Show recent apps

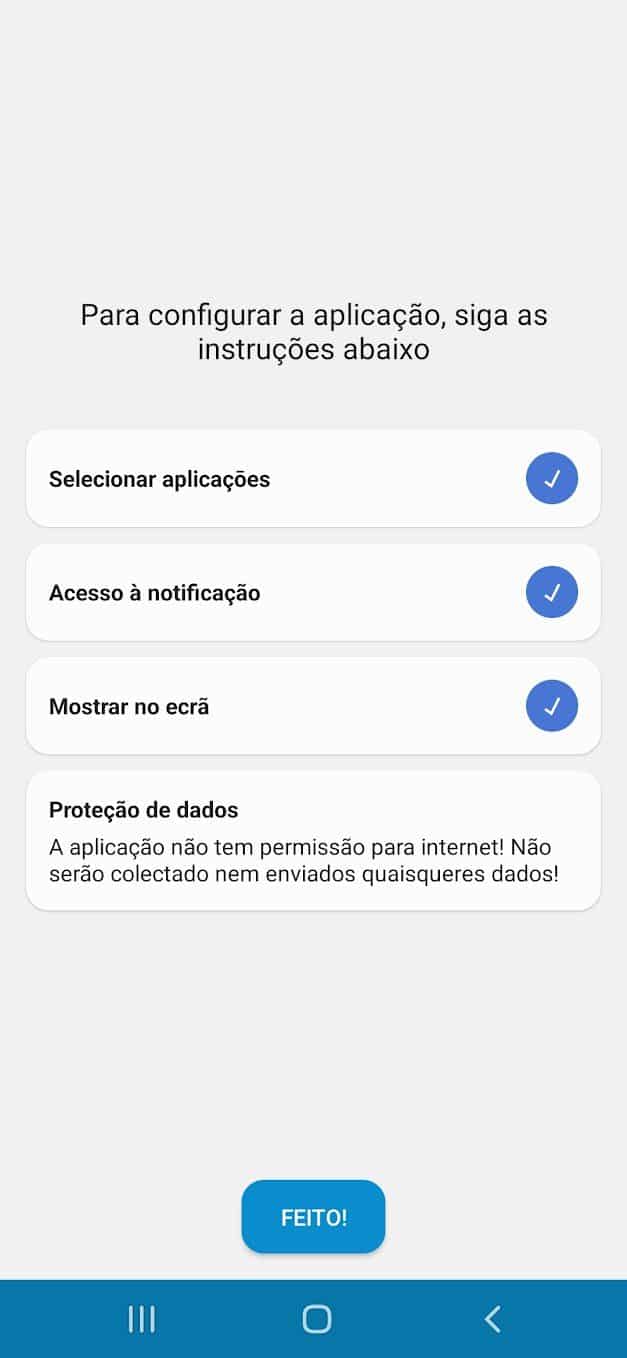point(141,1319)
